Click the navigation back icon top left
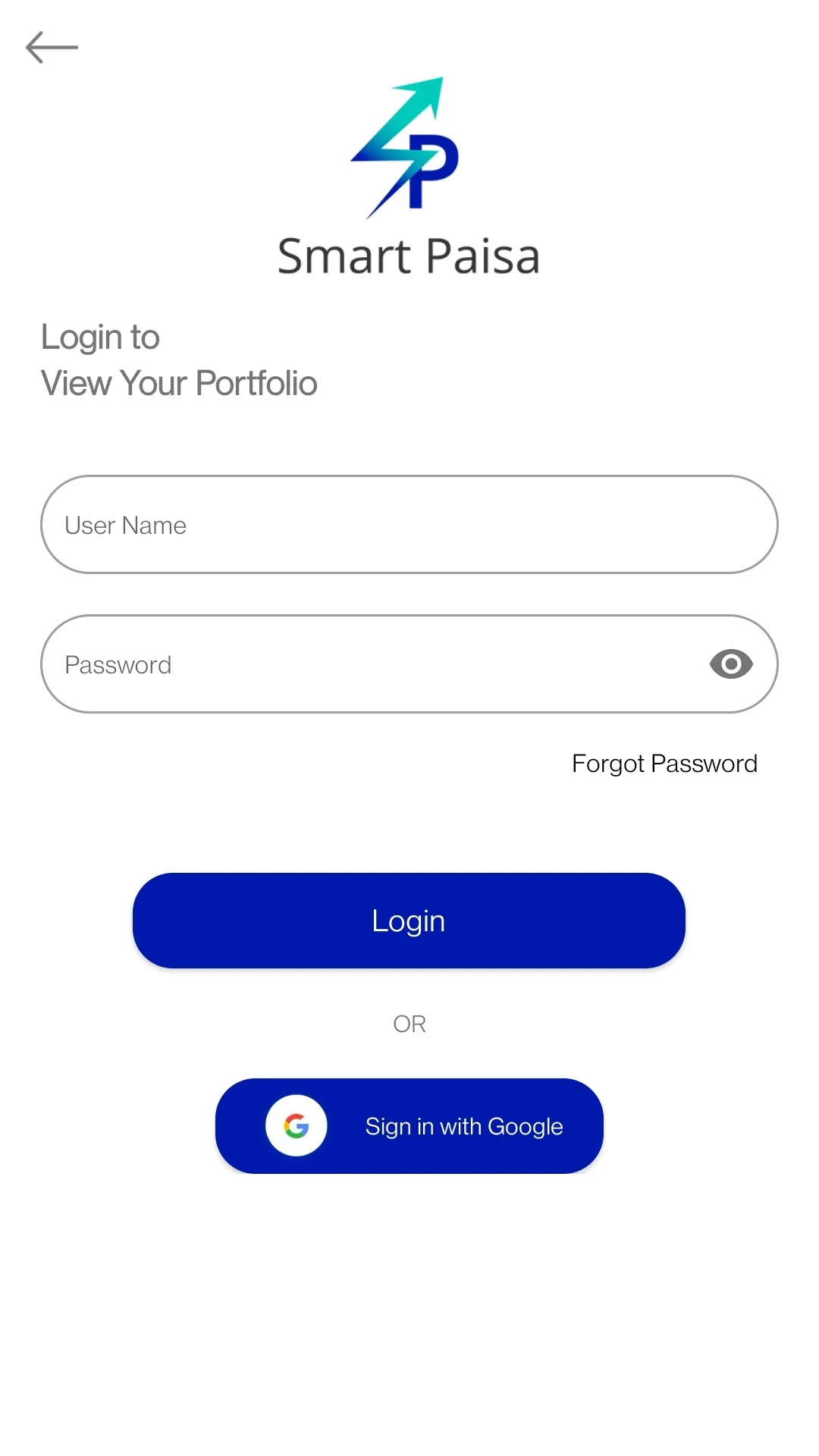This screenshot has height=1456, width=819. 52,47
